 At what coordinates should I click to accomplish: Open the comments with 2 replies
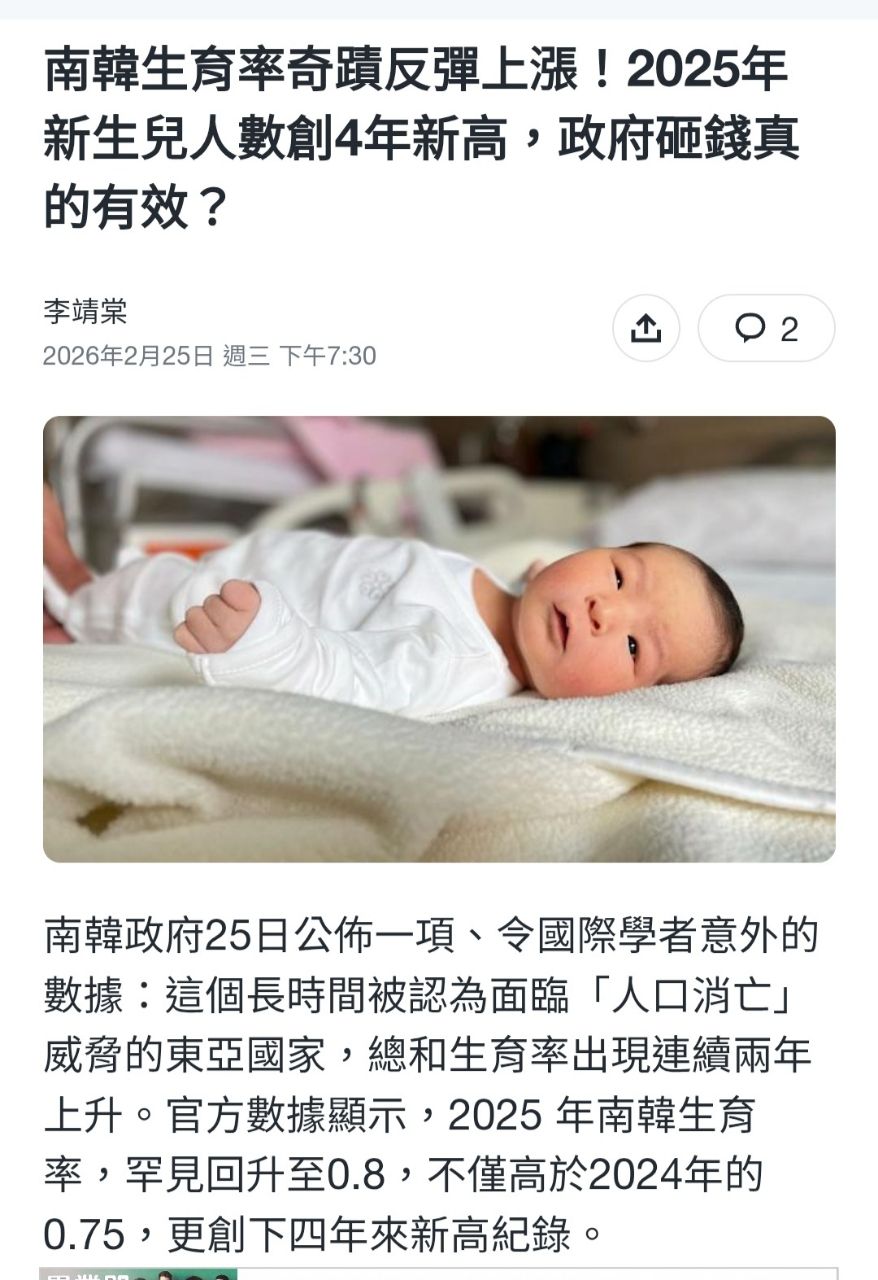coord(766,328)
